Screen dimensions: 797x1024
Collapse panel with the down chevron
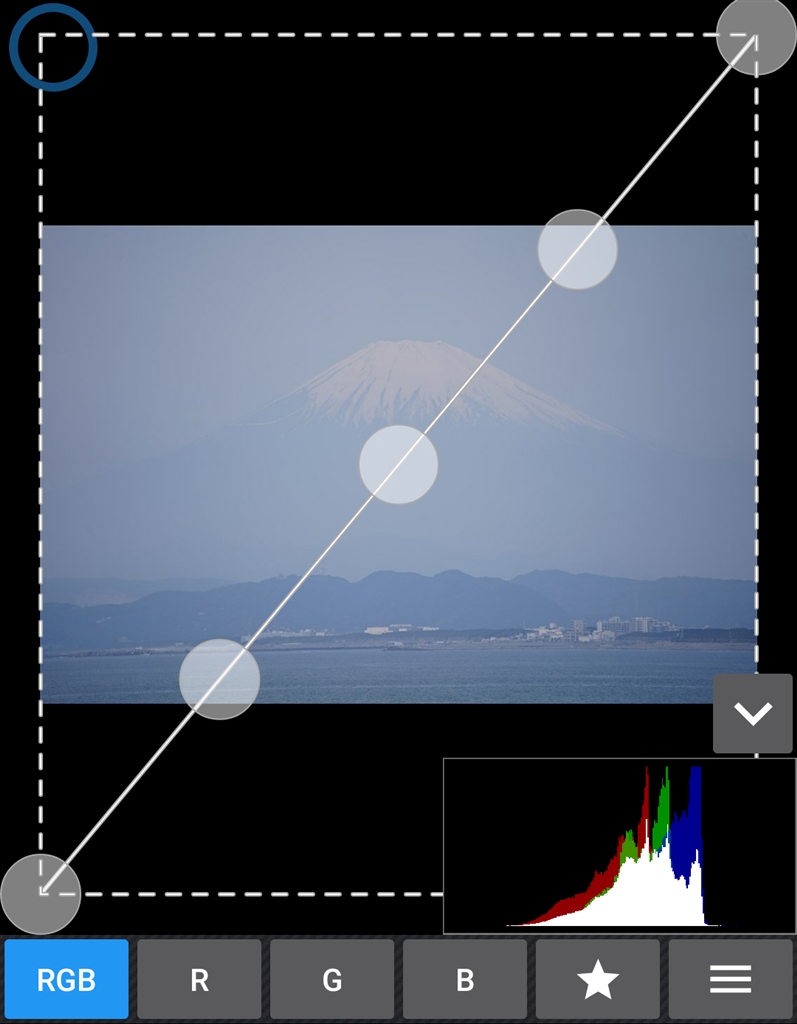click(x=753, y=713)
